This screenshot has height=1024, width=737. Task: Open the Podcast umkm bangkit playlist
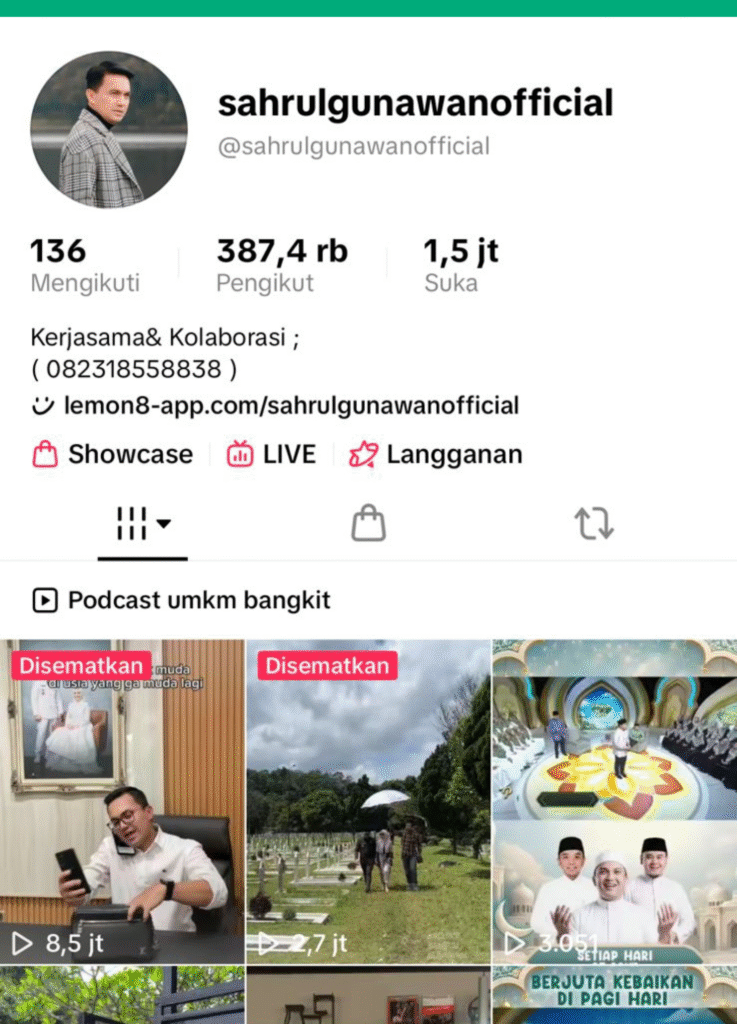[182, 600]
